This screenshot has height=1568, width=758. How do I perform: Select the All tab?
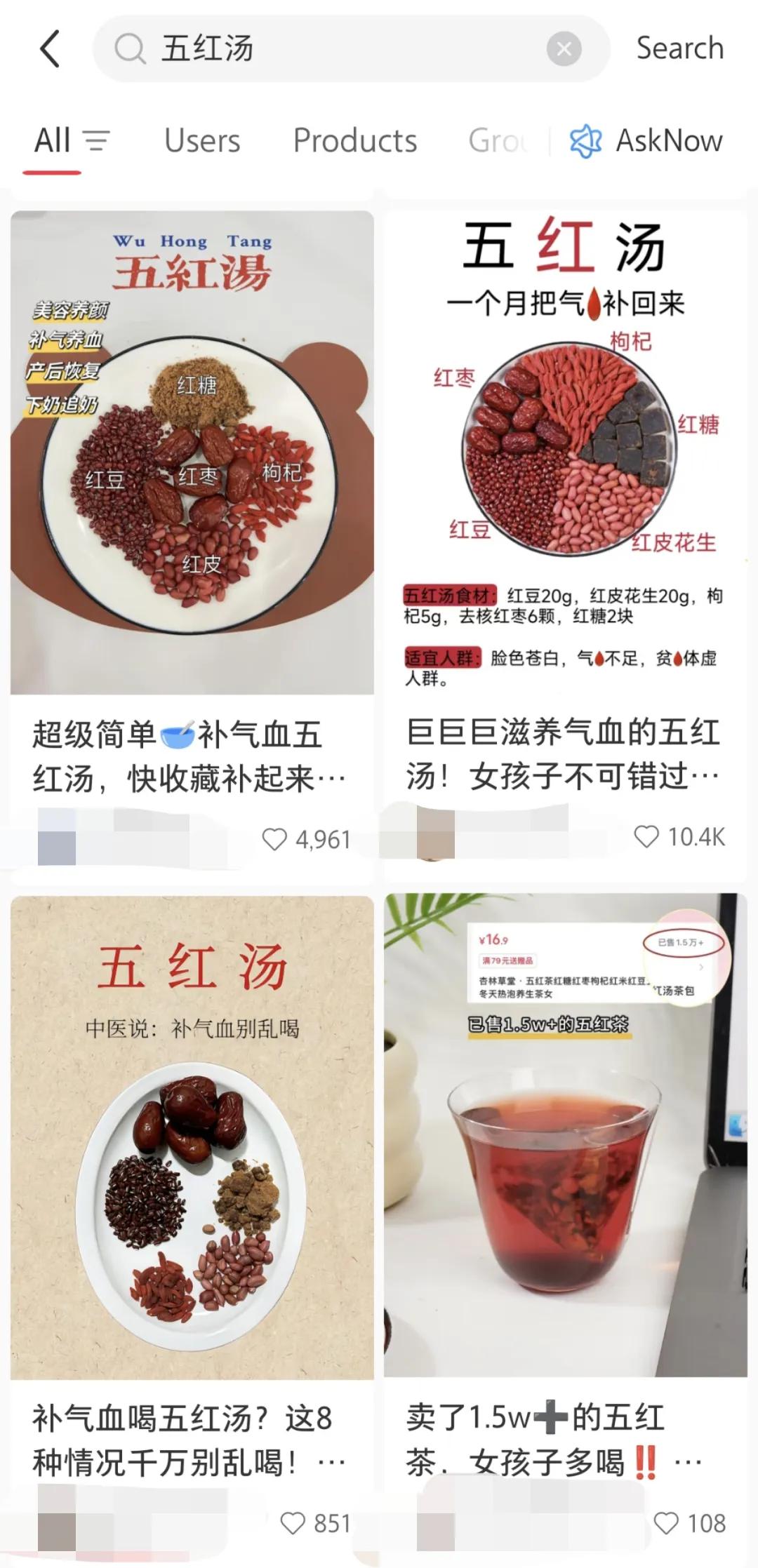53,140
